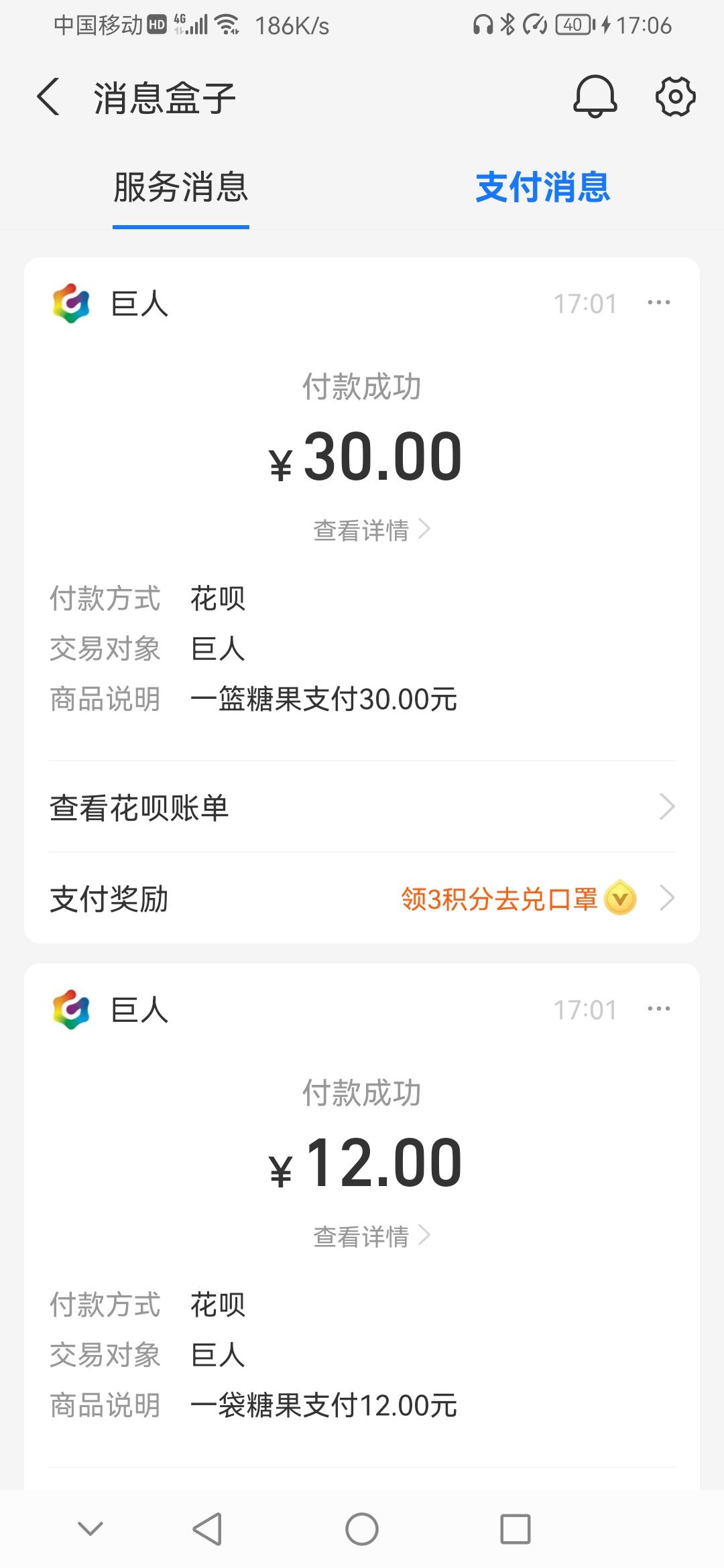Open the 巨人 merchant on the ¥30.00 card
Viewport: 724px width, 1568px height.
click(x=110, y=304)
